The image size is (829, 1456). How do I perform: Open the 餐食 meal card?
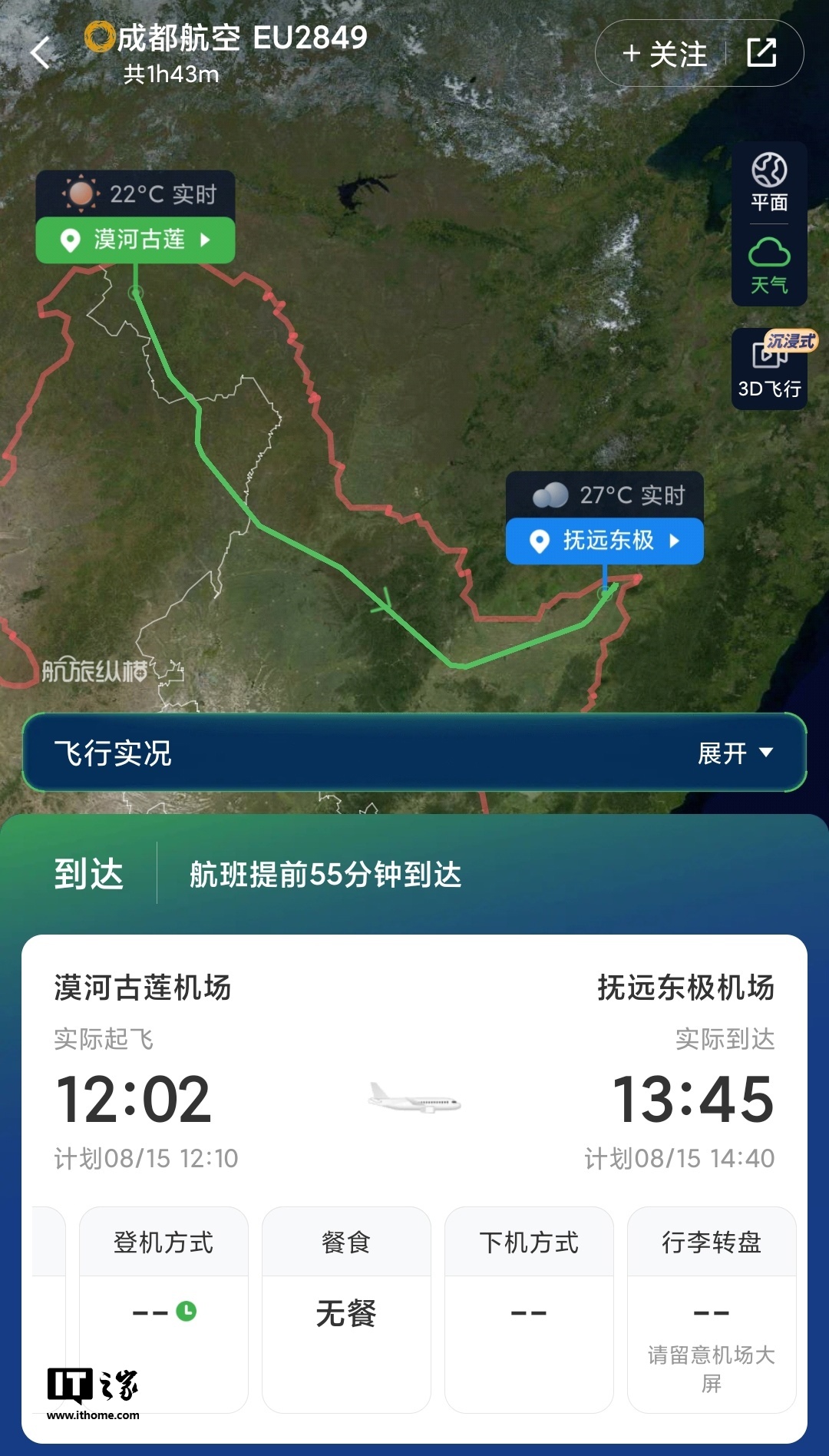[346, 1309]
